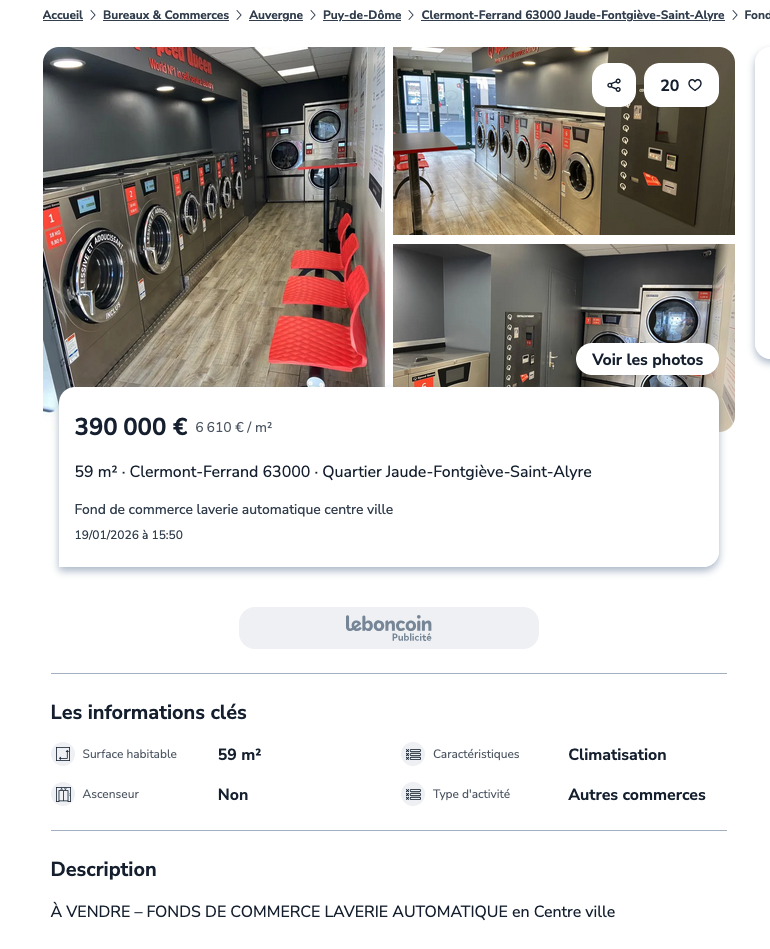Open the large laundromat main photo
This screenshot has height=949, width=770.
(213, 215)
